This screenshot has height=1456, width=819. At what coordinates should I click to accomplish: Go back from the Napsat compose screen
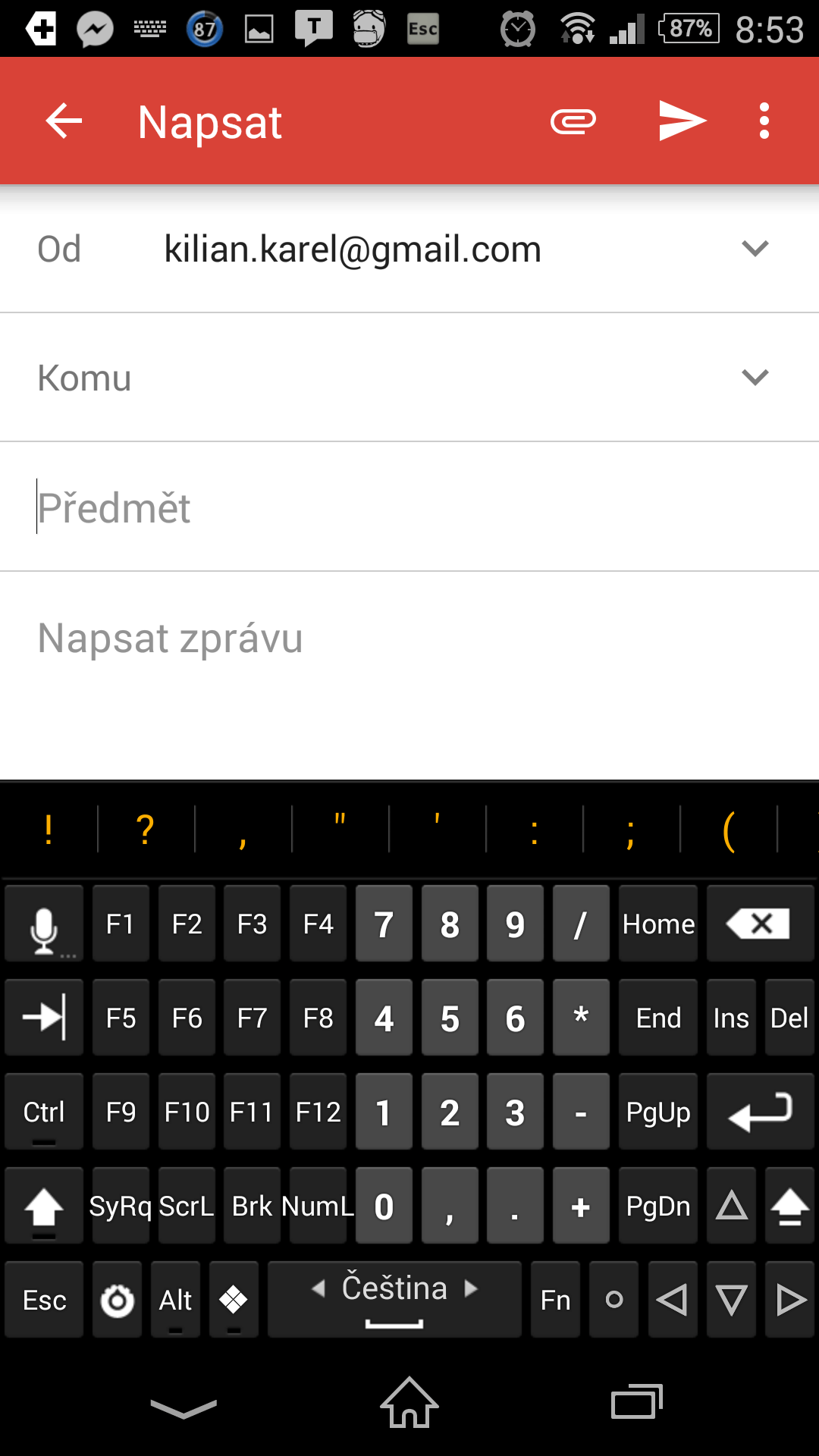point(64,121)
